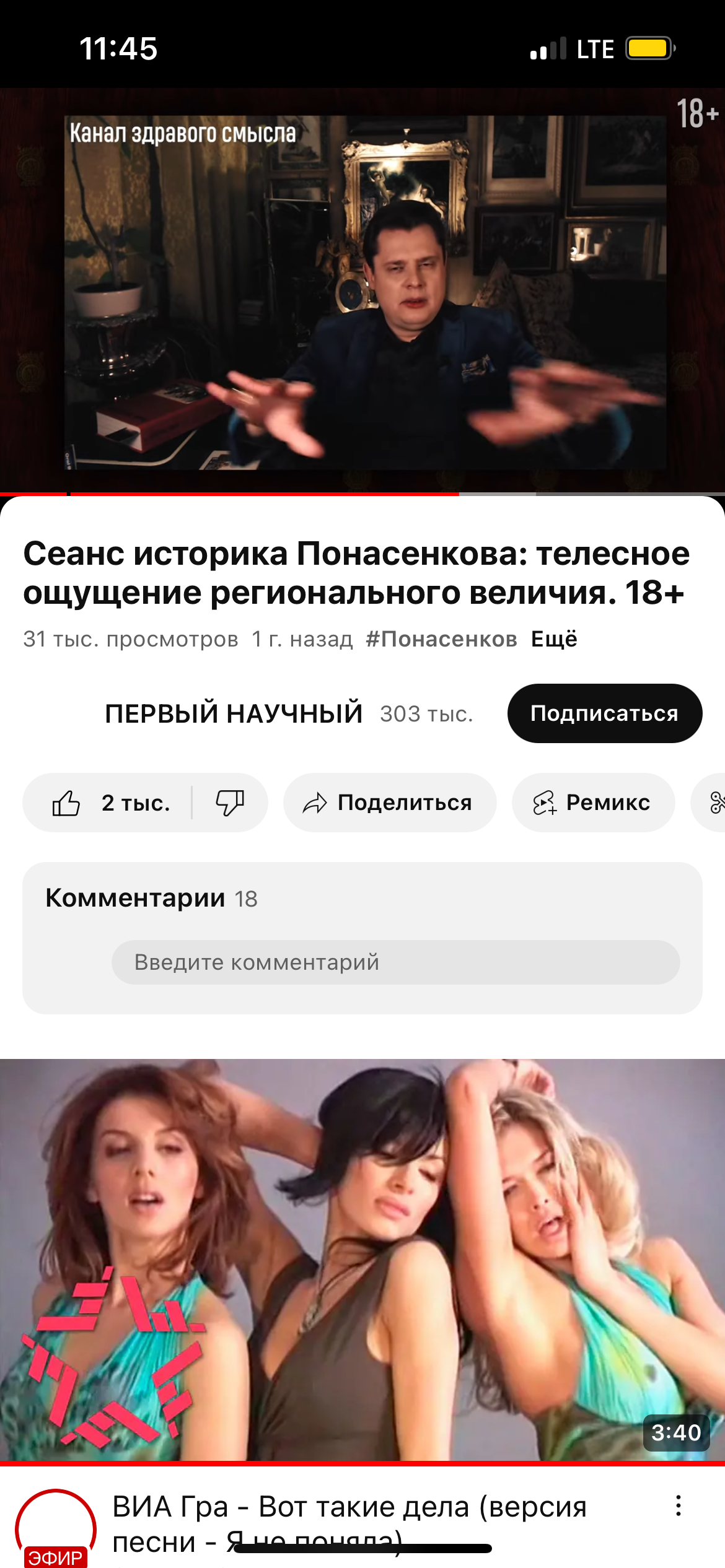Open the #Понасенков hashtag
This screenshot has width=725, height=1568.
pyautogui.click(x=441, y=639)
